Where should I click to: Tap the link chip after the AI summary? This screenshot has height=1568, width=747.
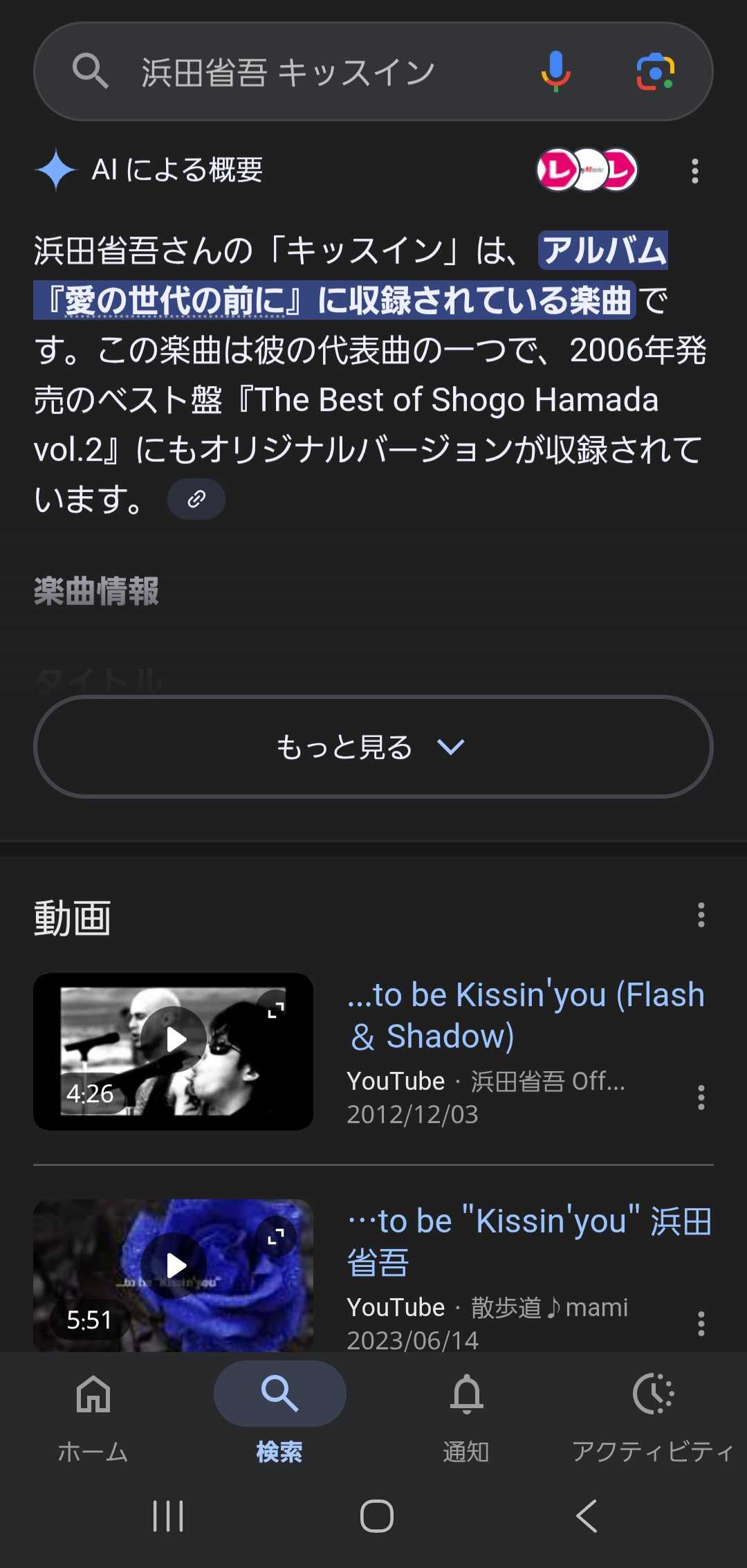(196, 499)
